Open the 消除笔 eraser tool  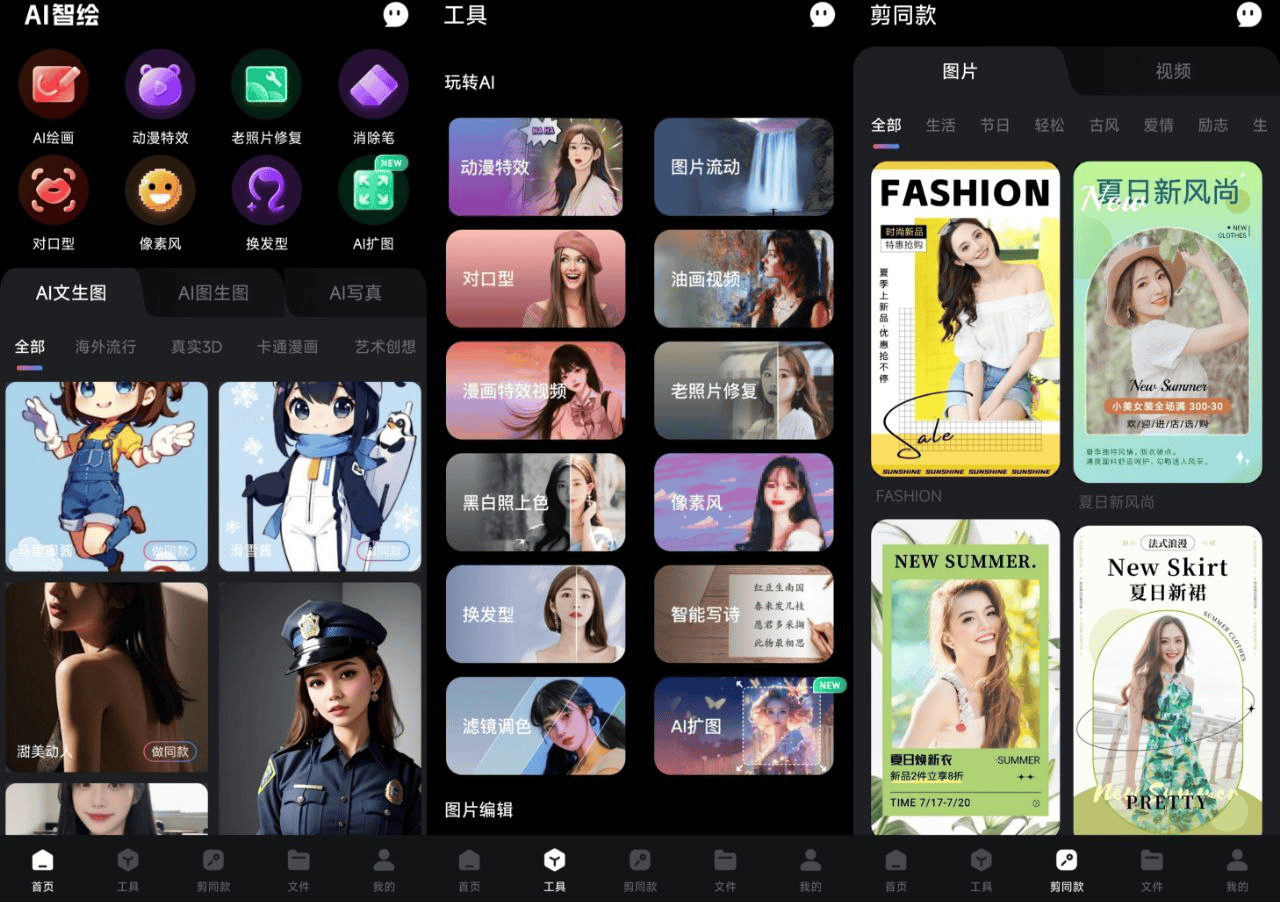(x=373, y=86)
